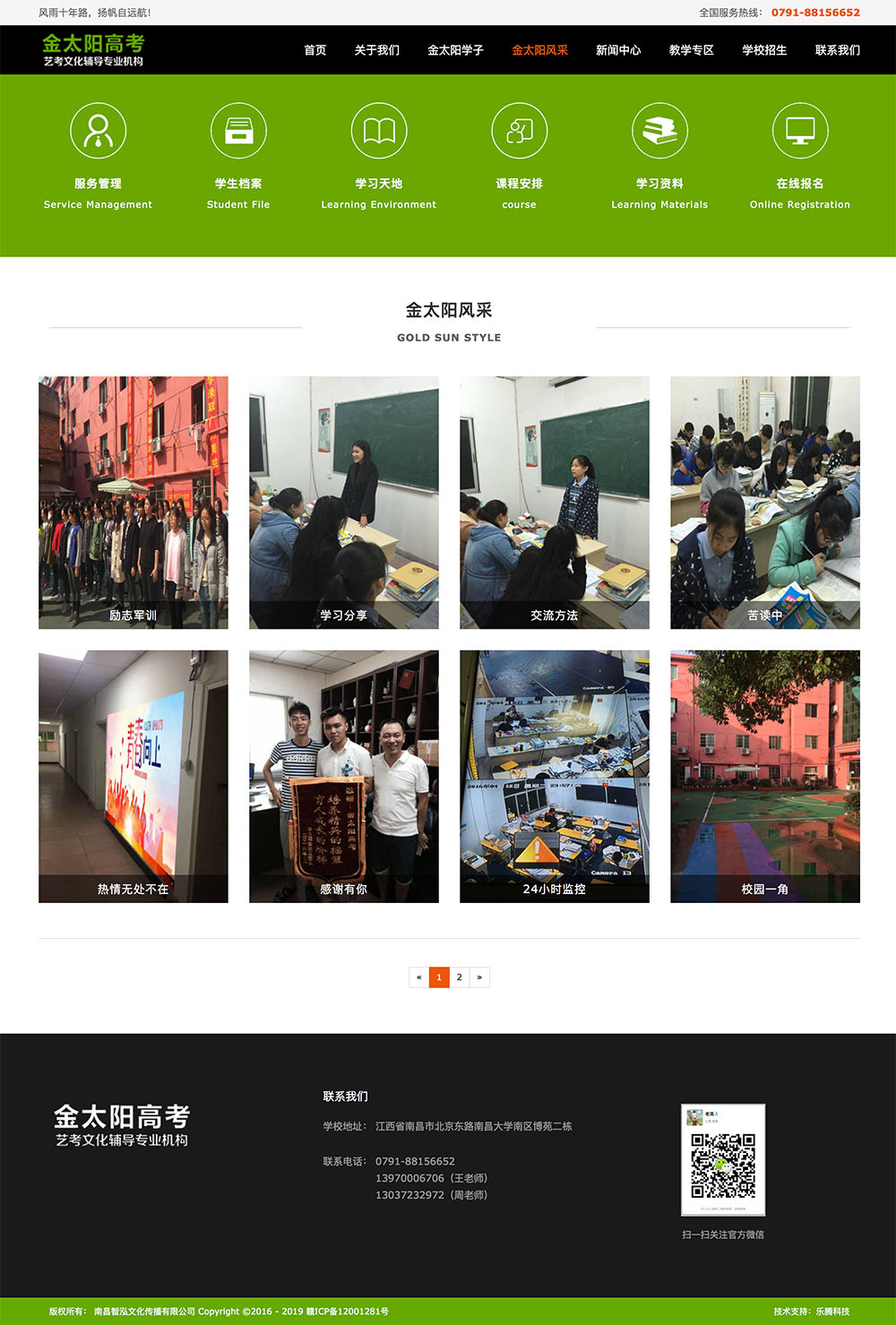The height and width of the screenshot is (1325, 896).
Task: Open the 感谢有你 photo
Action: (x=343, y=776)
